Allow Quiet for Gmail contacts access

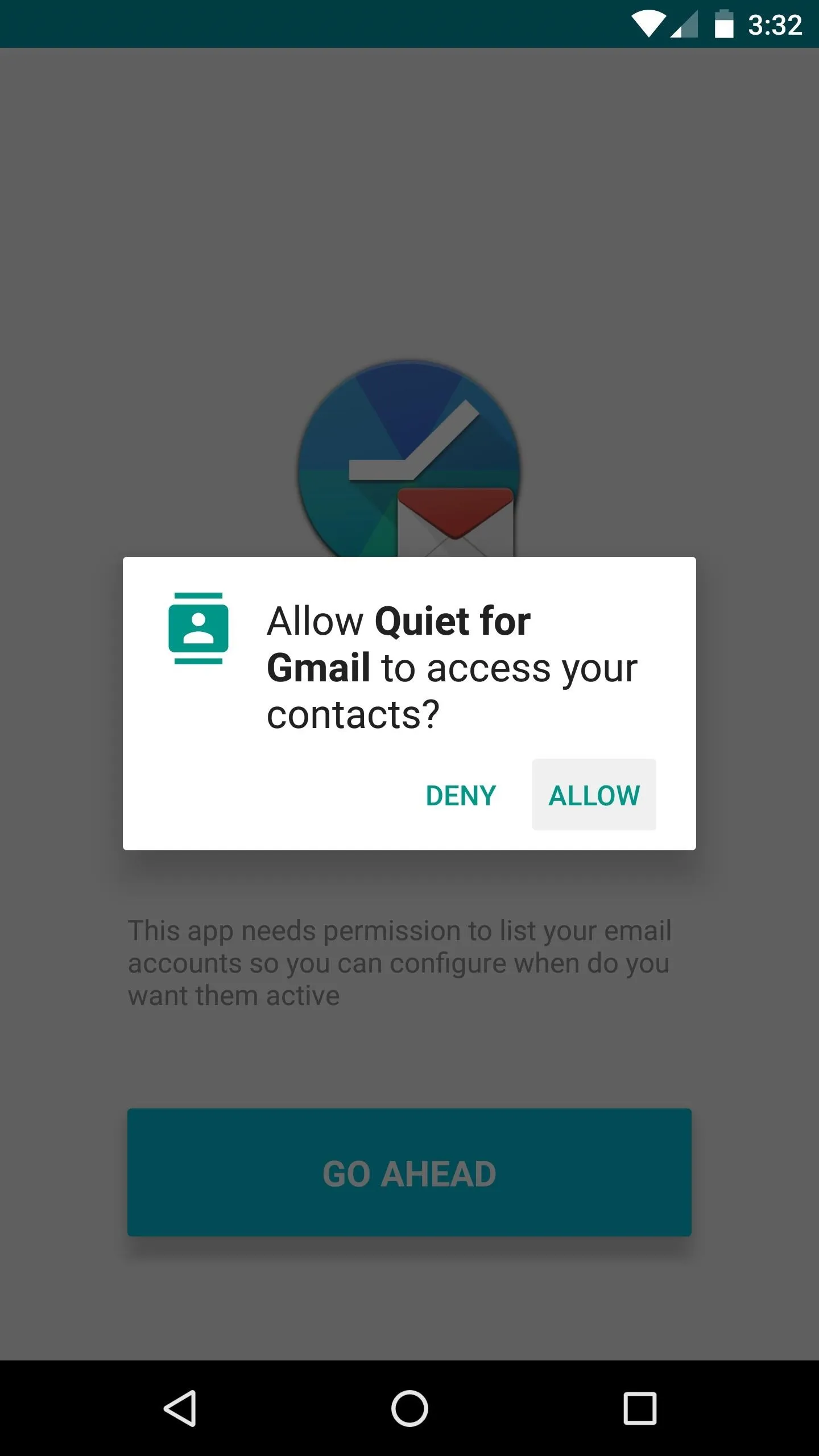(594, 795)
